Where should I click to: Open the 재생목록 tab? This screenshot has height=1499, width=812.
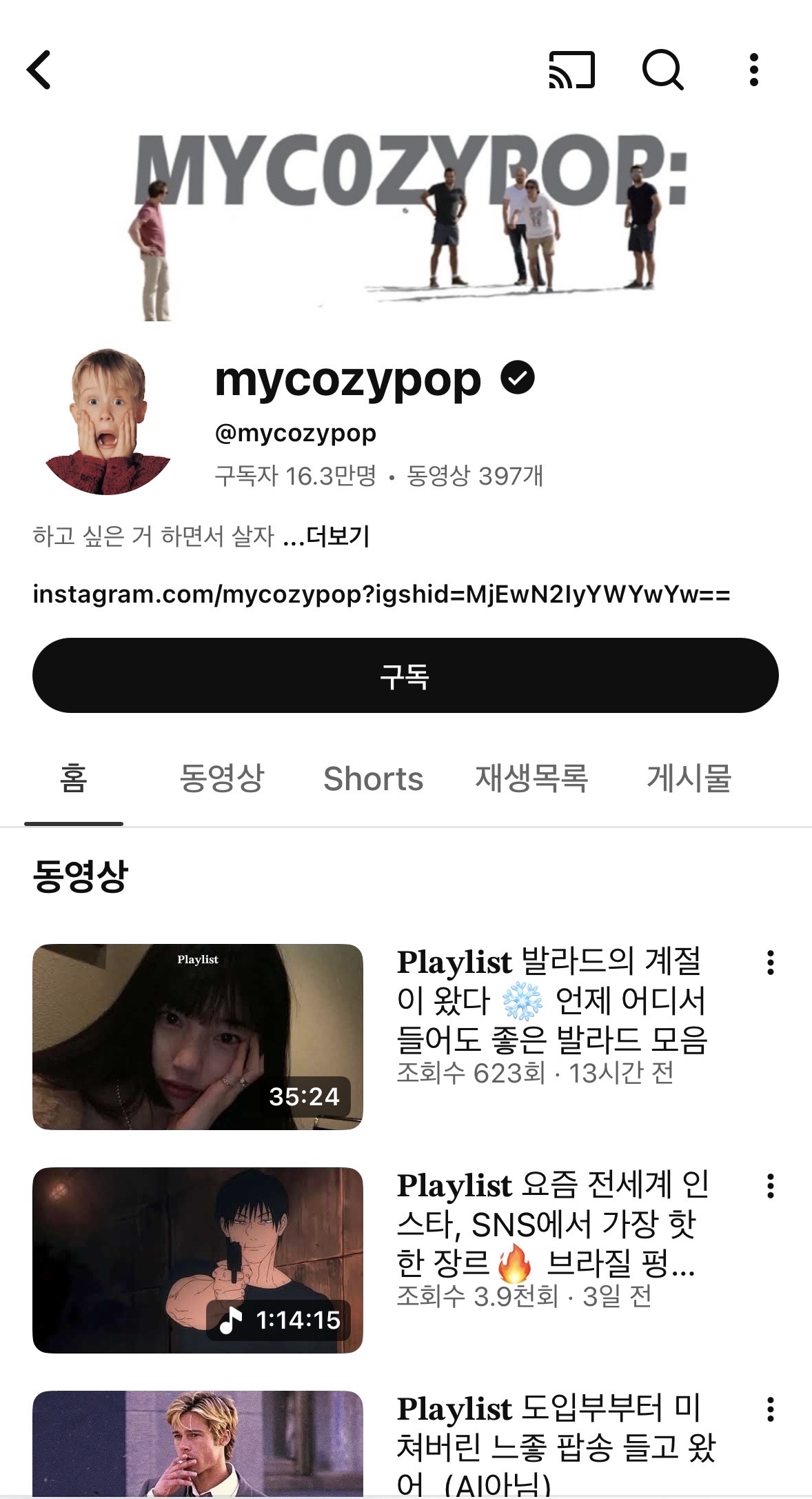531,779
